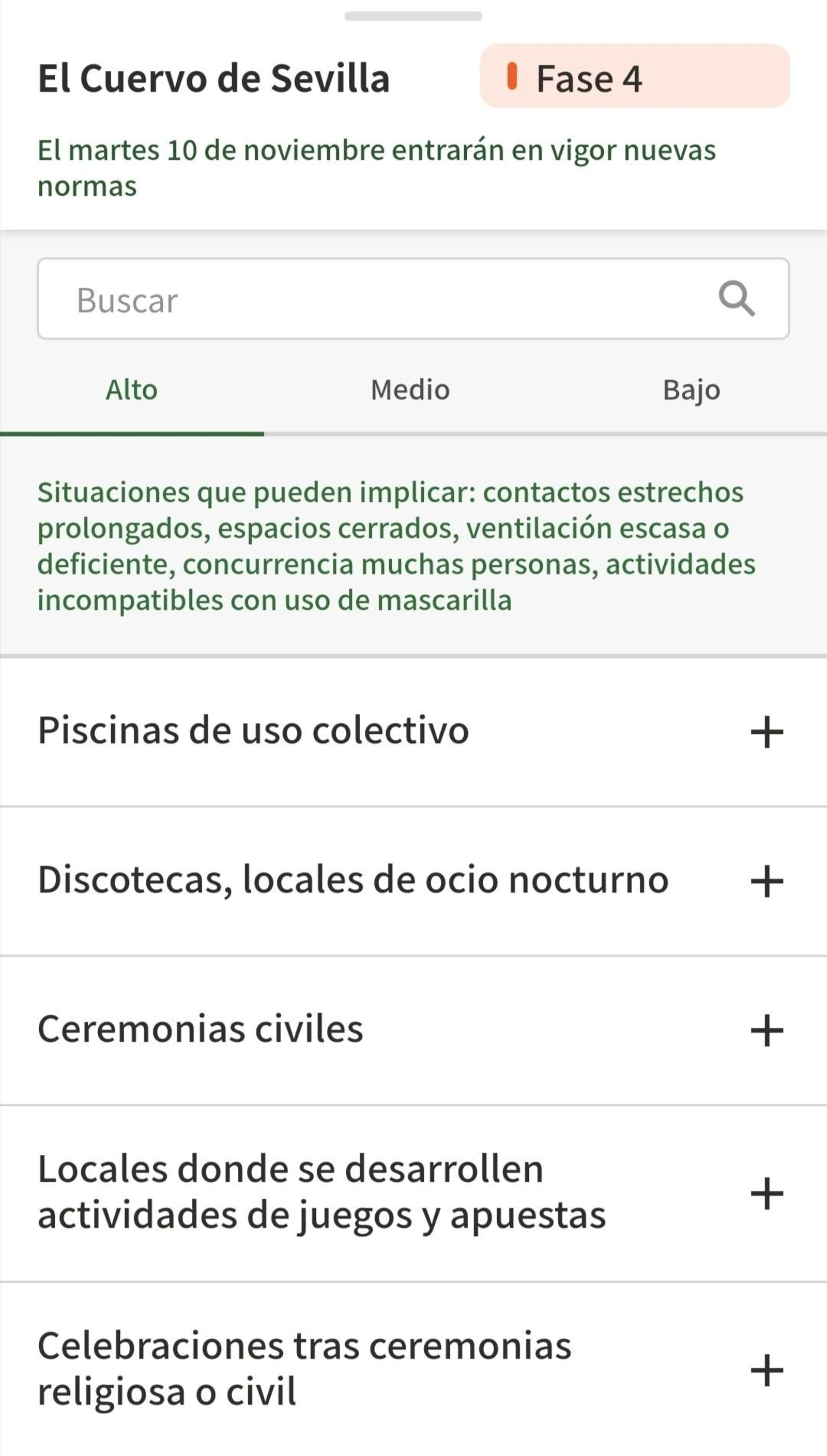Switch to the Medio risk tab
The image size is (827, 1456).
pos(410,390)
